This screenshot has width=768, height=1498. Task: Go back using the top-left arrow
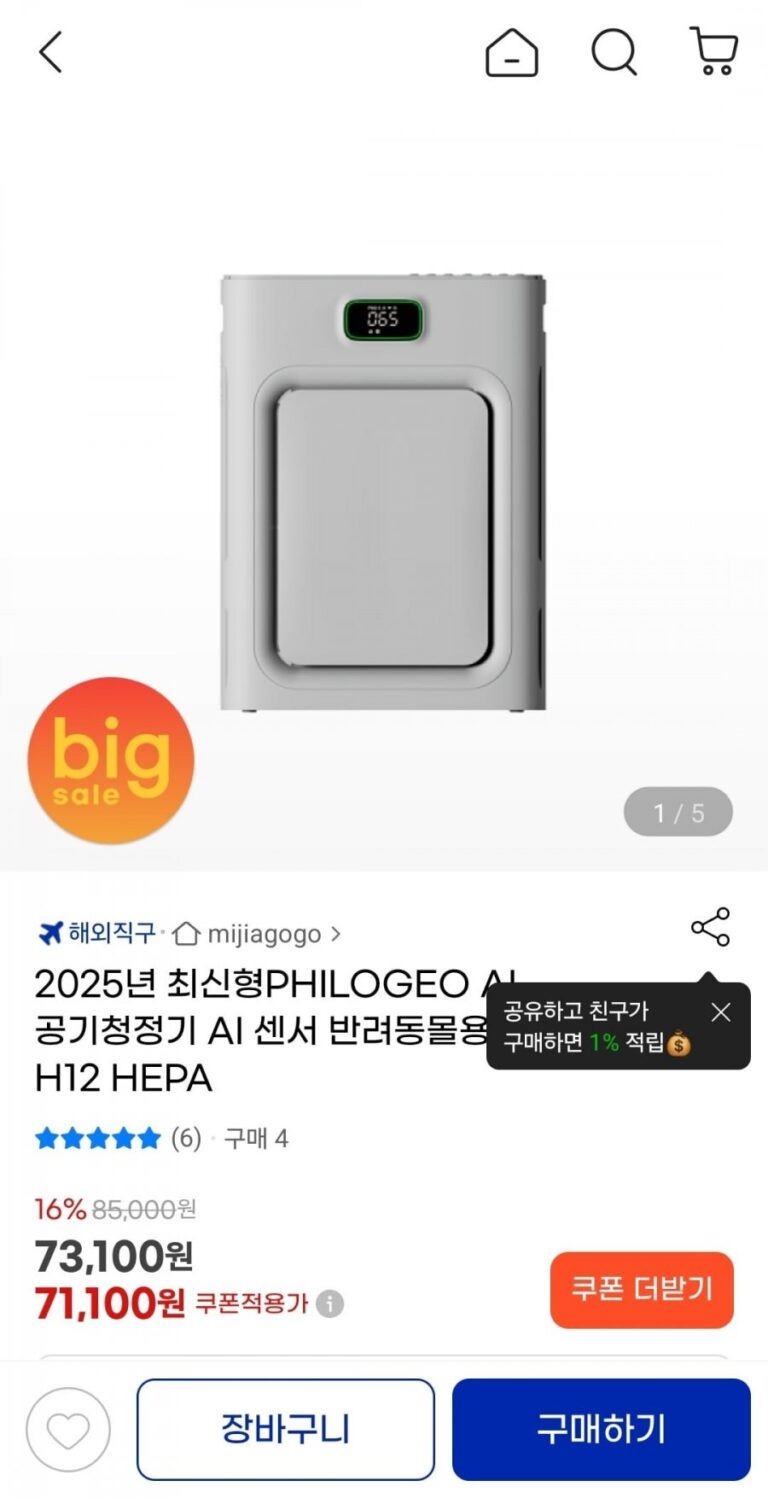pos(51,52)
